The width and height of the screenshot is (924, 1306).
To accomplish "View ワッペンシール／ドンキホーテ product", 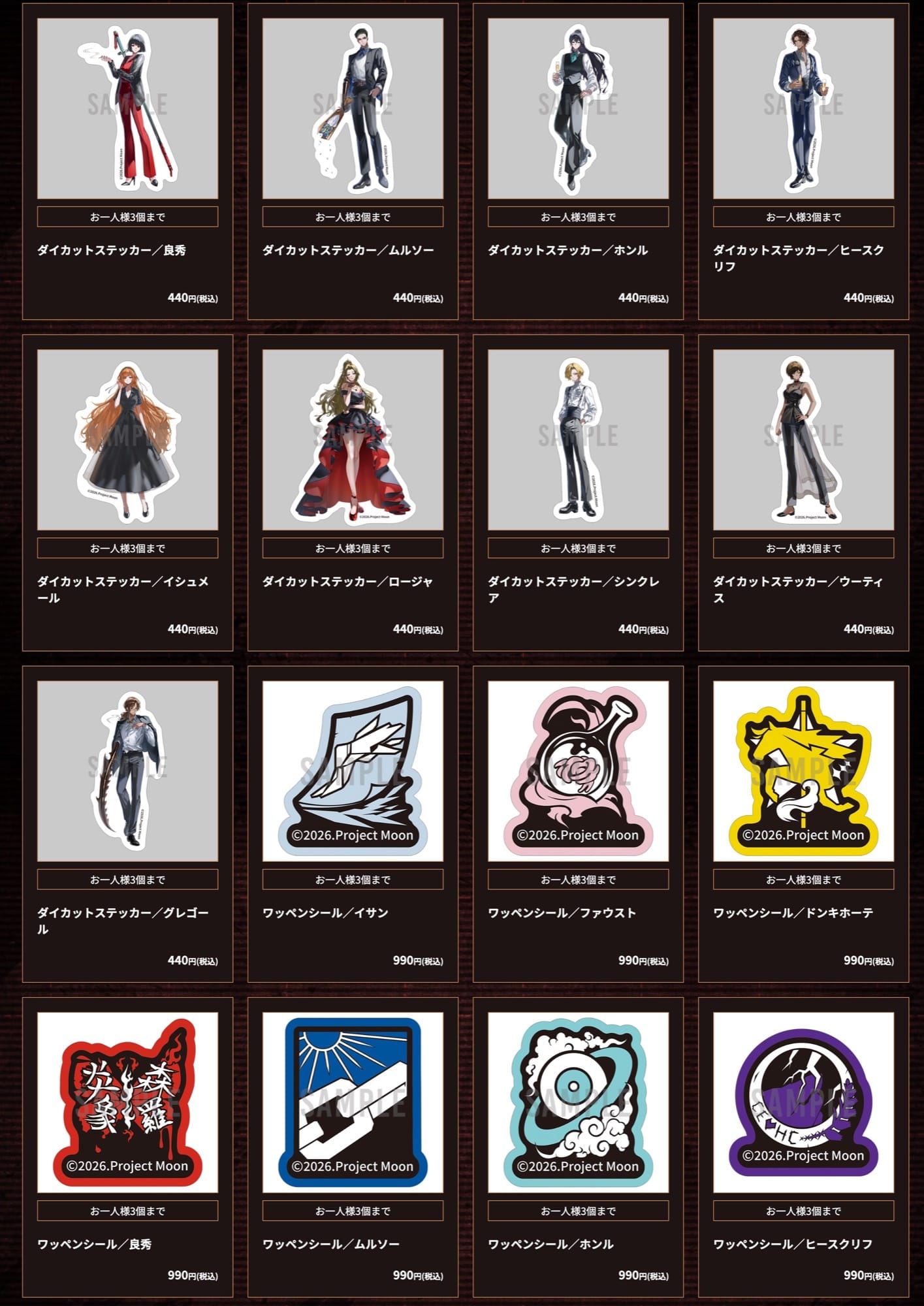I will click(x=803, y=771).
